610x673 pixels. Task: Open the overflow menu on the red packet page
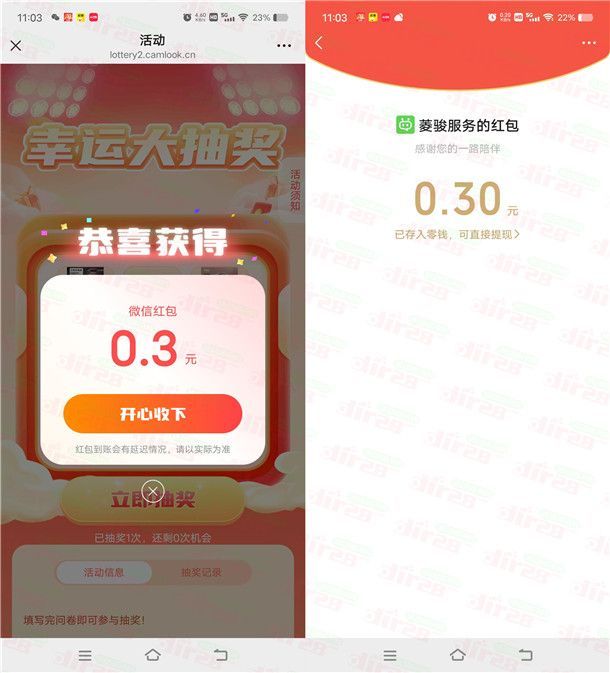[x=588, y=43]
